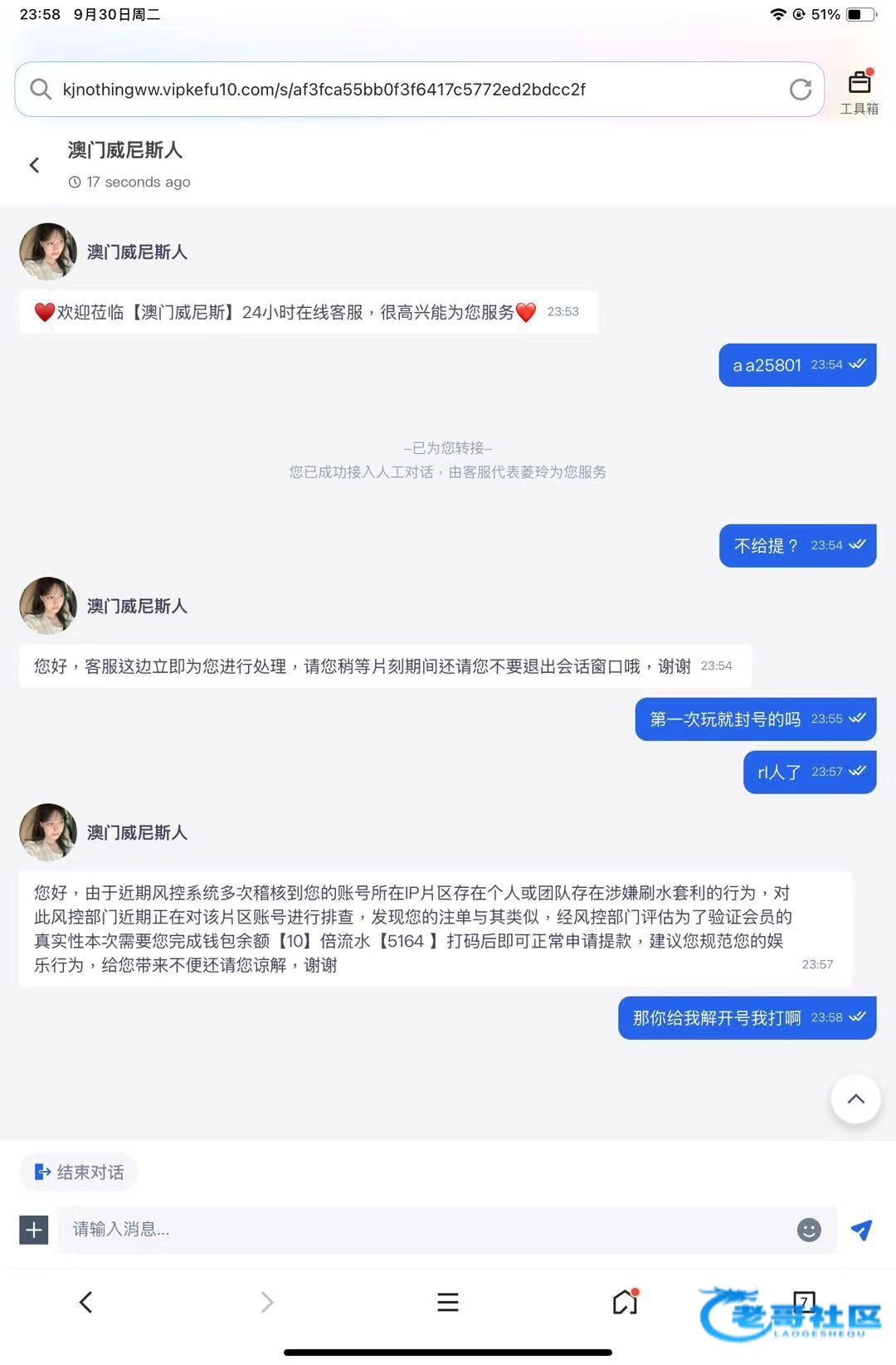Open the browser home button
This screenshot has width=896, height=1365.
tap(625, 1302)
